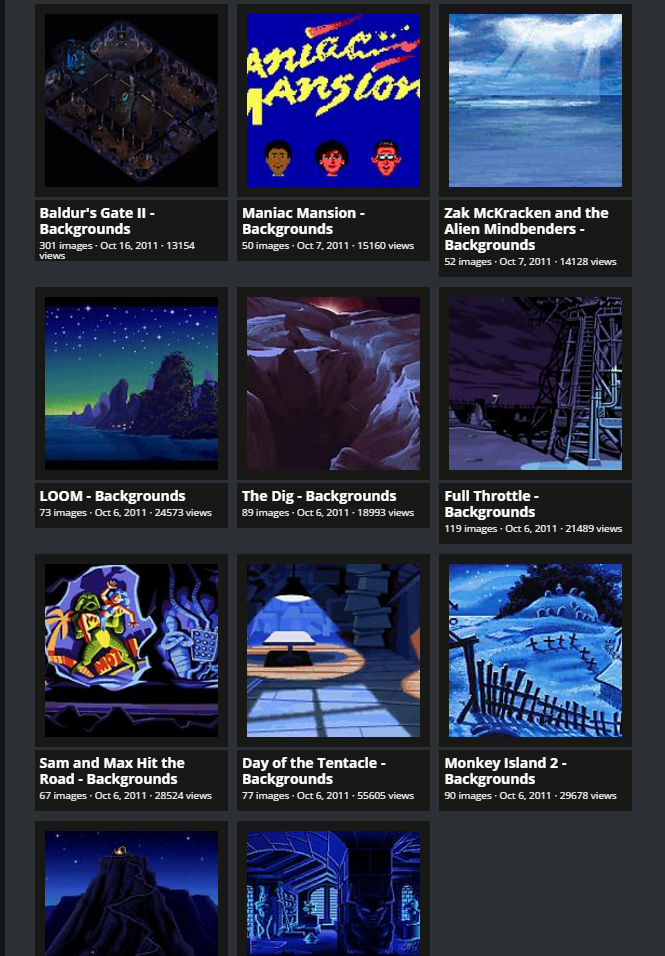Open the Day of the Tentacle Backgrounds album

click(x=333, y=650)
